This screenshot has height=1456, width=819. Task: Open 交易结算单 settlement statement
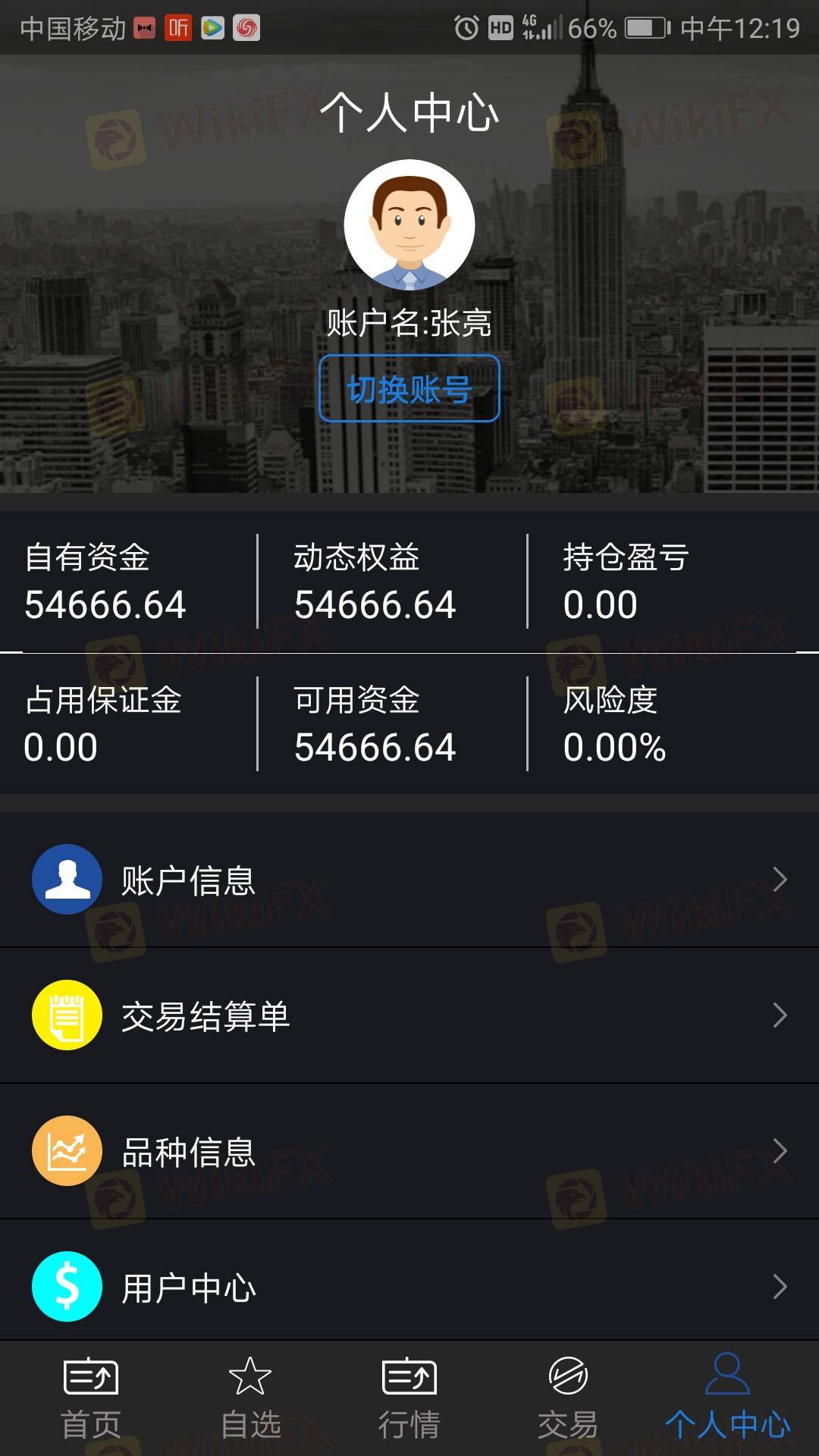point(409,1015)
